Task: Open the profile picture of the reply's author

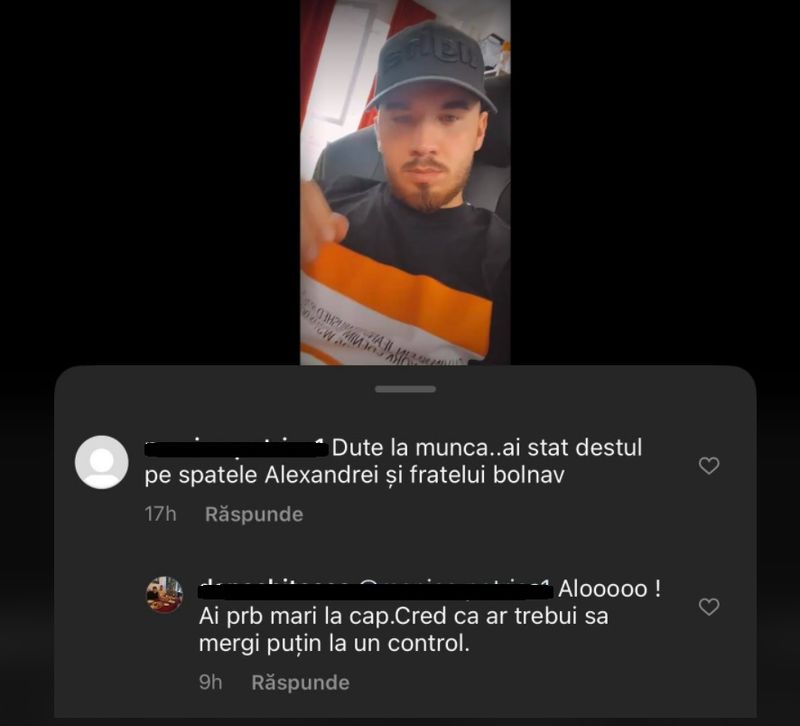Action: [x=165, y=595]
